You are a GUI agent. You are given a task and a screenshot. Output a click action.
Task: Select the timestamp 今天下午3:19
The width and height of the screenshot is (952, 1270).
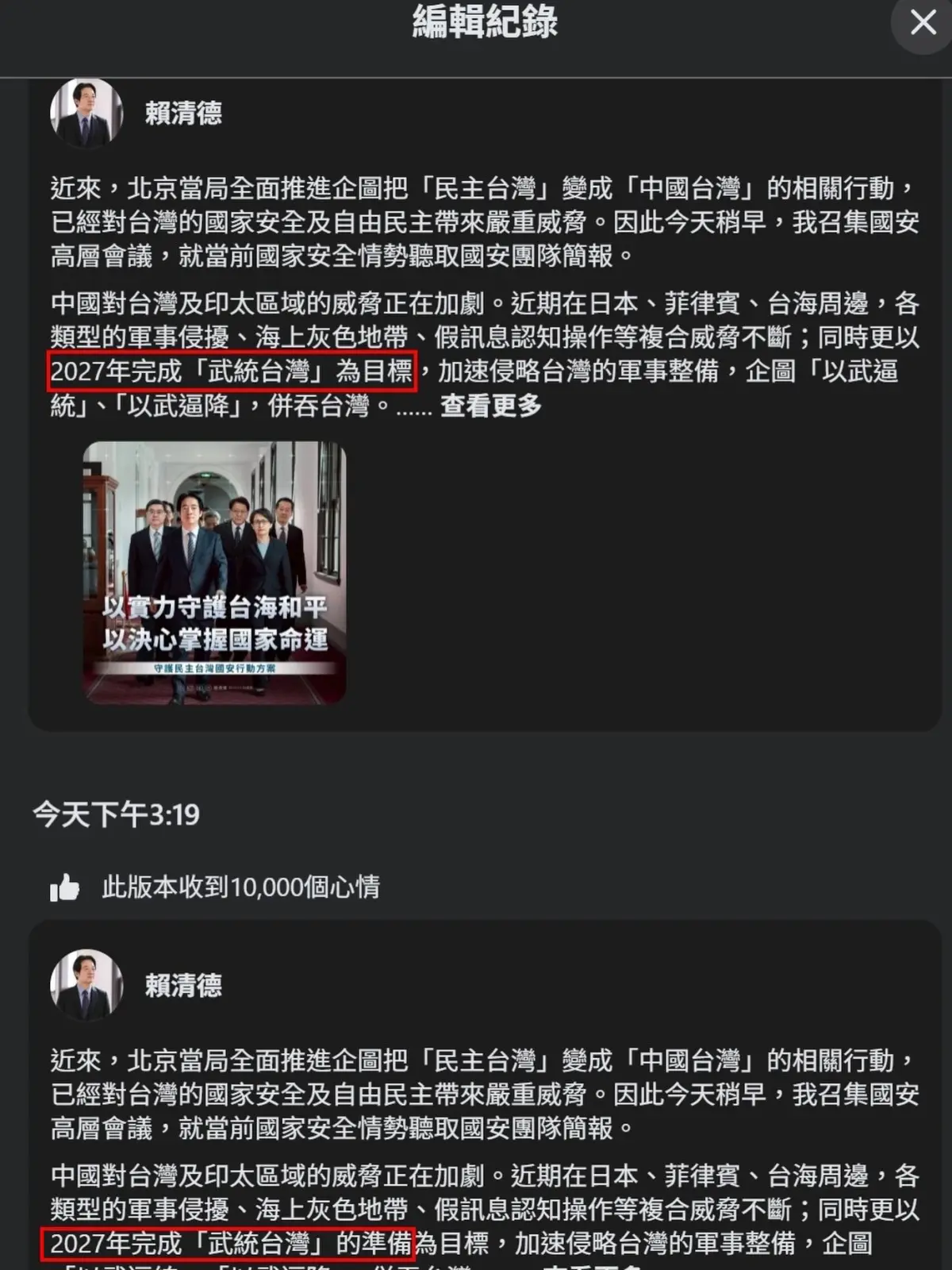click(x=115, y=814)
